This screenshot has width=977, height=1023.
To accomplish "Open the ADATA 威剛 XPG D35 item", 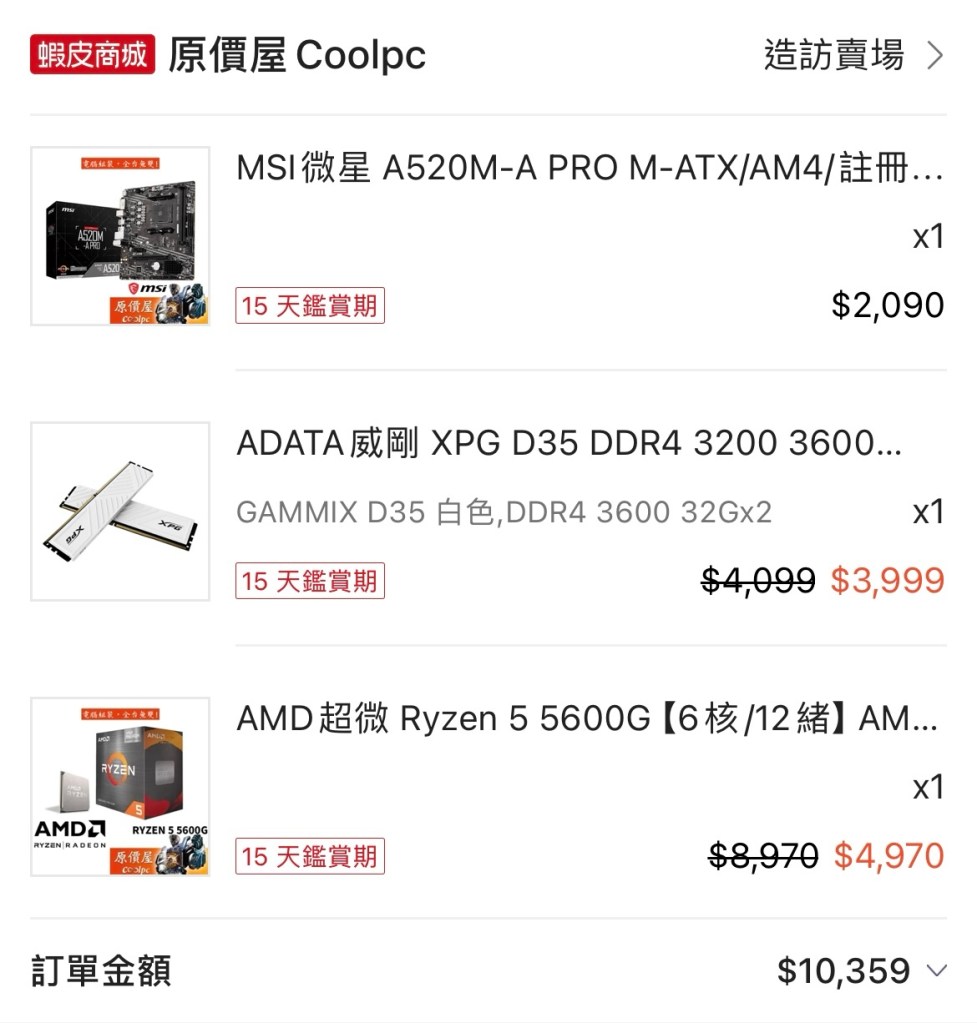I will point(568,444).
